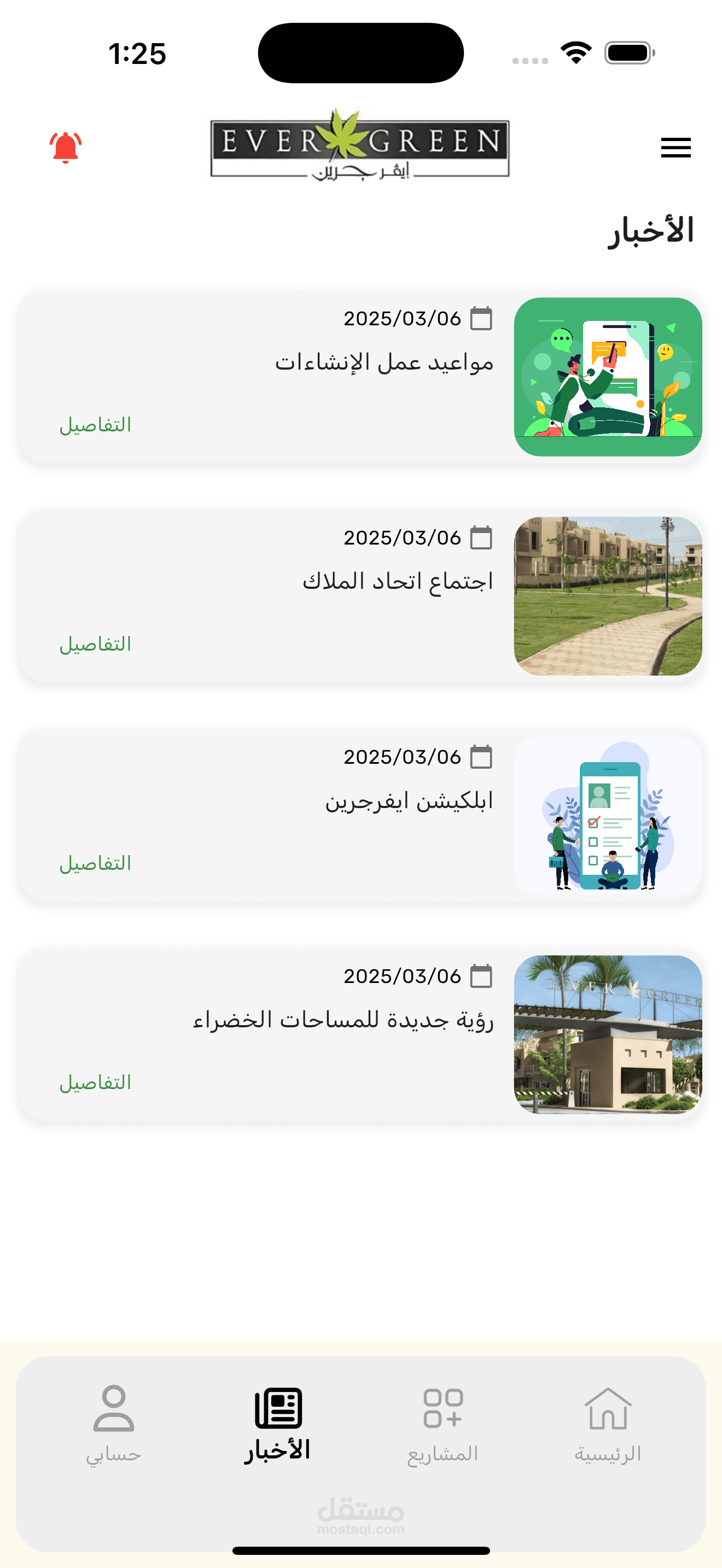Open details link for ابلكيشن ايفرجرين

tap(95, 863)
